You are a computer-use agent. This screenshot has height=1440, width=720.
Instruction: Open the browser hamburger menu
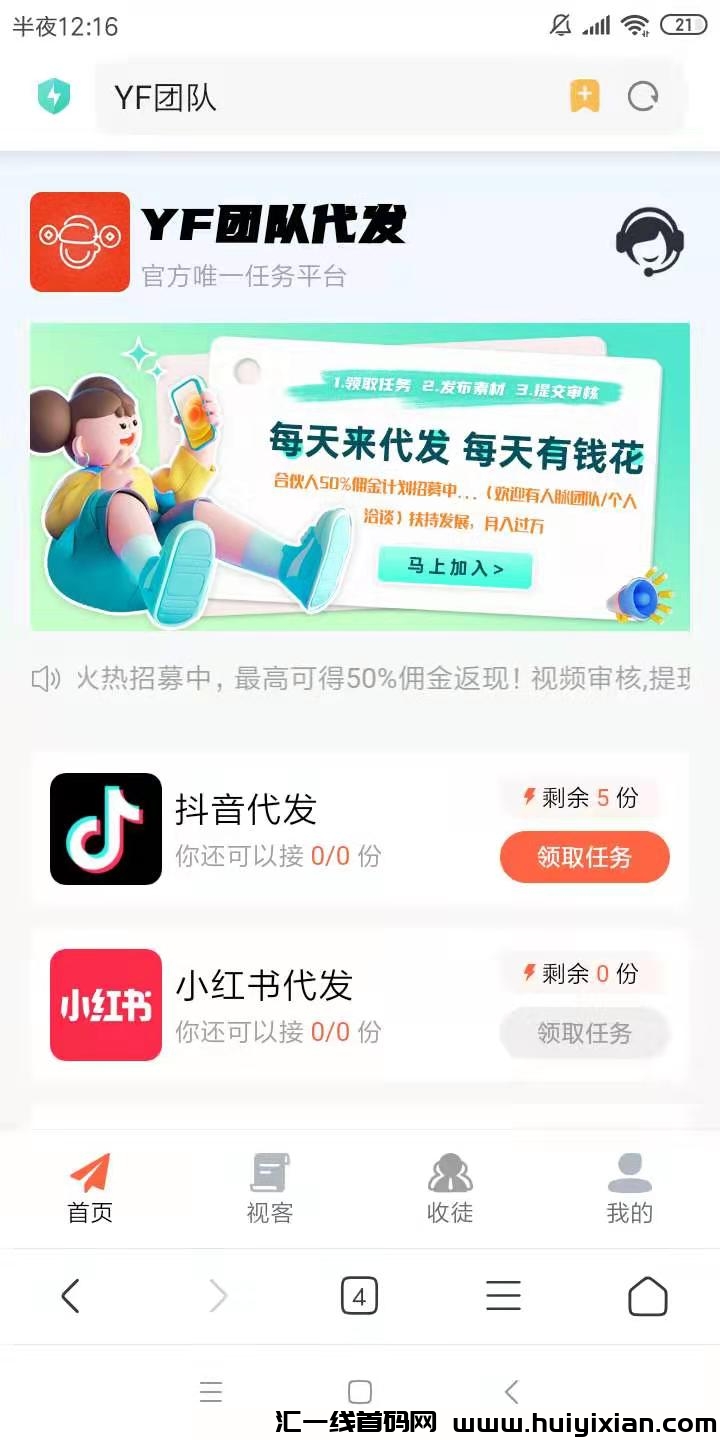click(x=503, y=1297)
